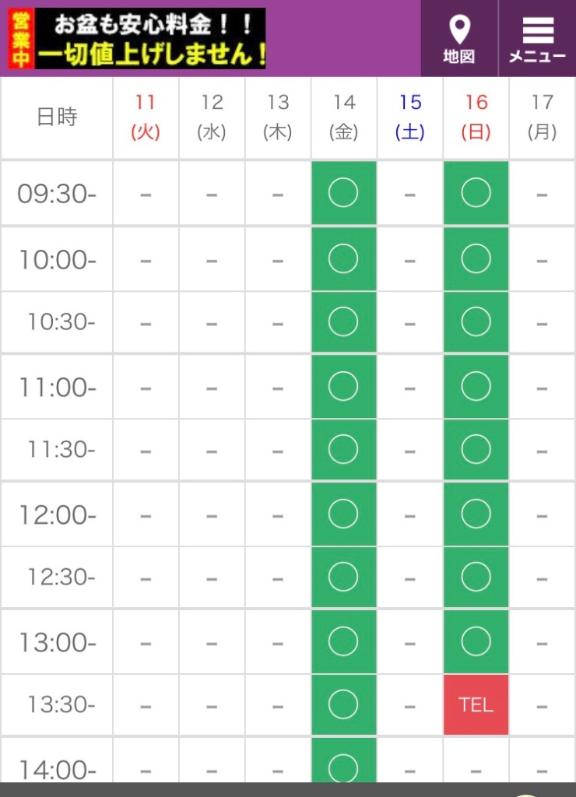Pick the 12:30 slot on 14 (金)
This screenshot has width=576, height=797.
pyautogui.click(x=344, y=577)
